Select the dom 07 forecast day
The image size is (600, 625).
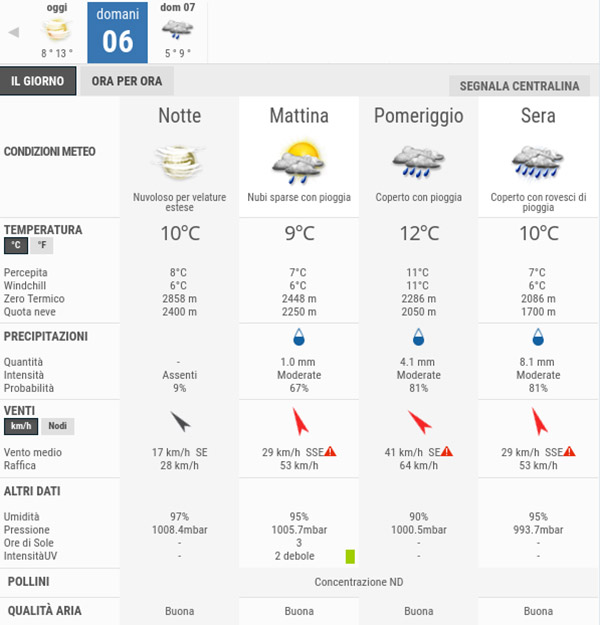coord(178,30)
